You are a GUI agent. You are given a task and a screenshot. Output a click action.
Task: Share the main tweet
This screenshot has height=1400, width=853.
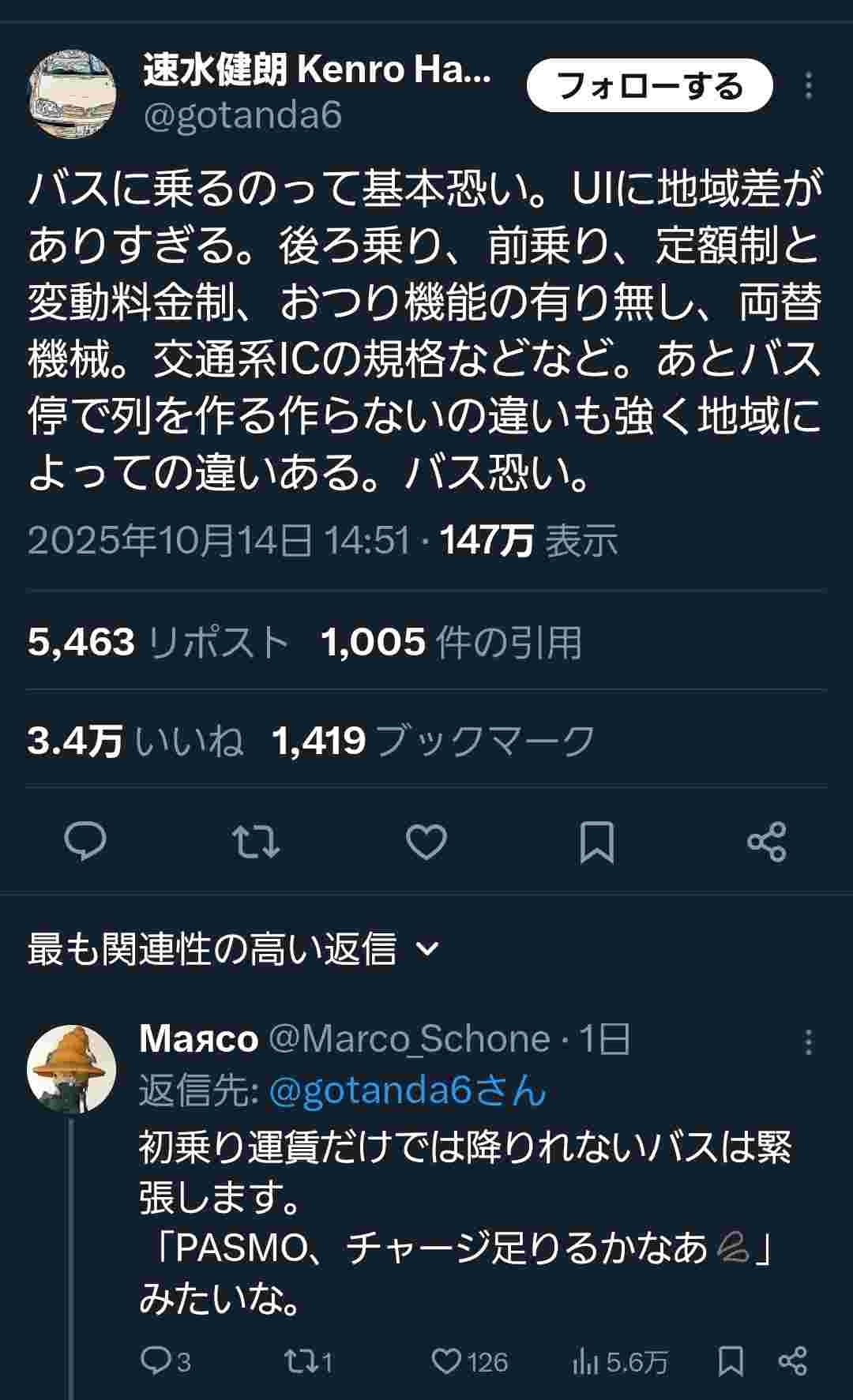pos(766,841)
